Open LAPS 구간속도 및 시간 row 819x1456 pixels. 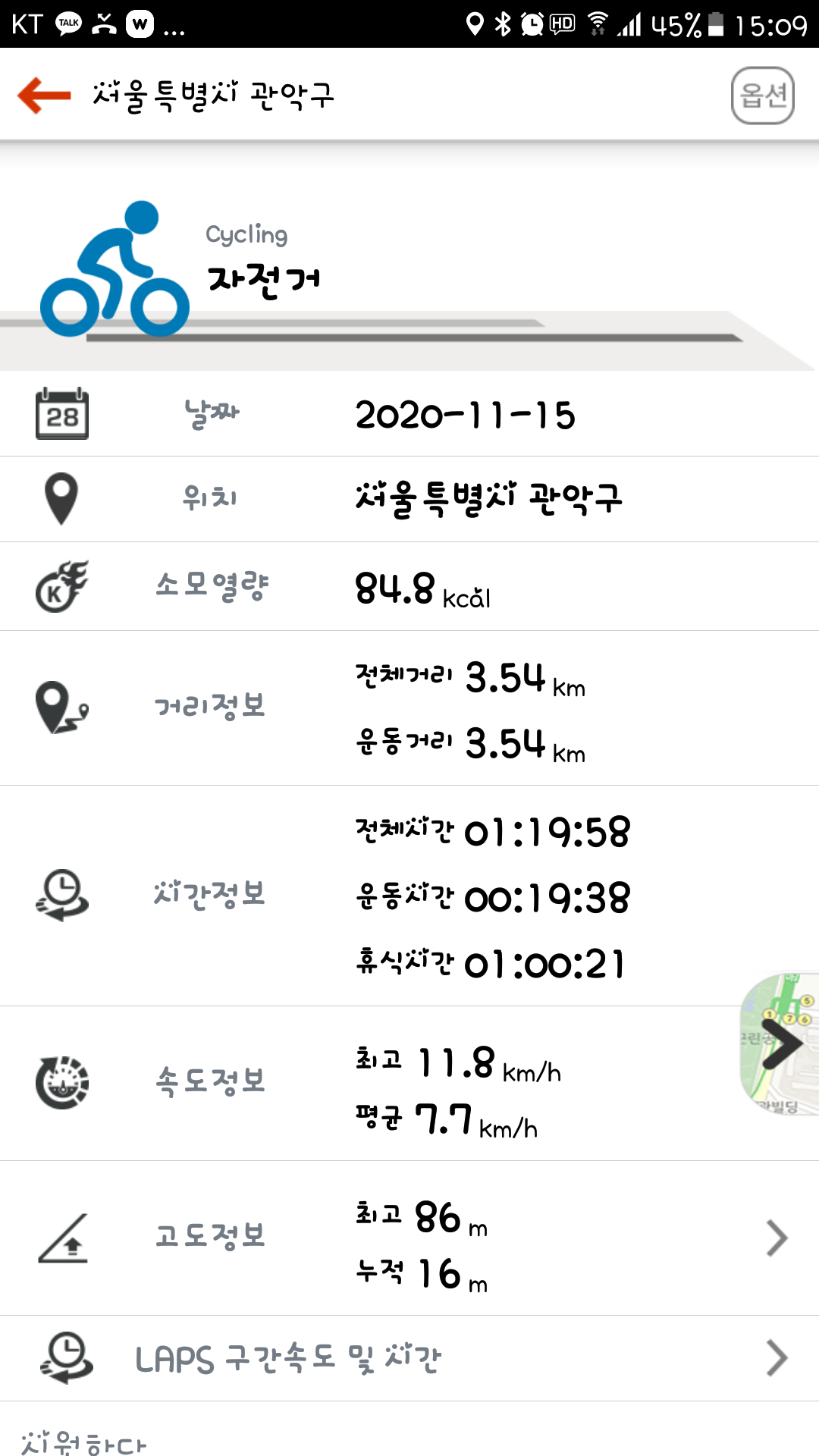(x=409, y=1357)
